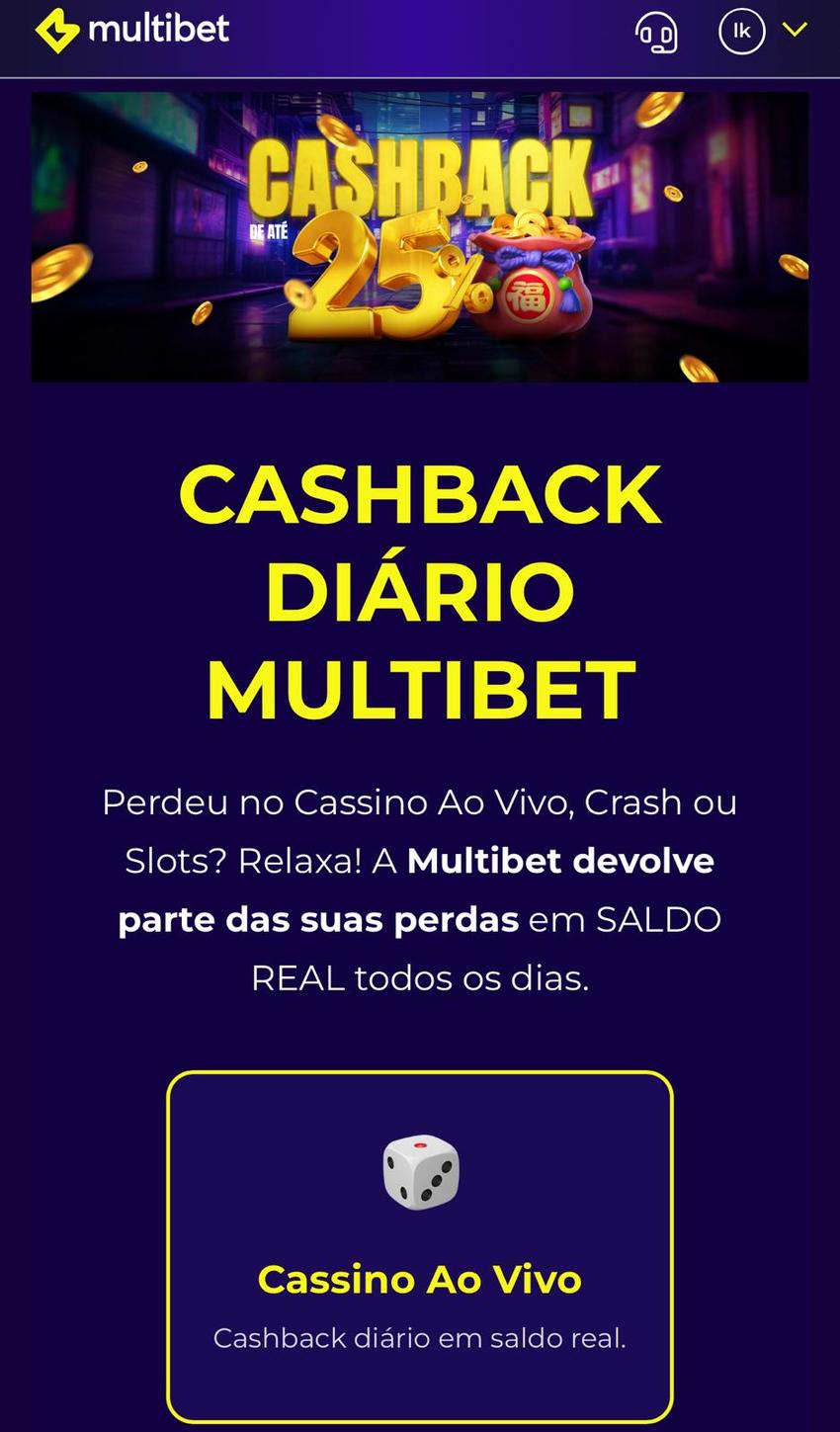Click 'Cashback diário em saldo real' text

pos(422,1337)
